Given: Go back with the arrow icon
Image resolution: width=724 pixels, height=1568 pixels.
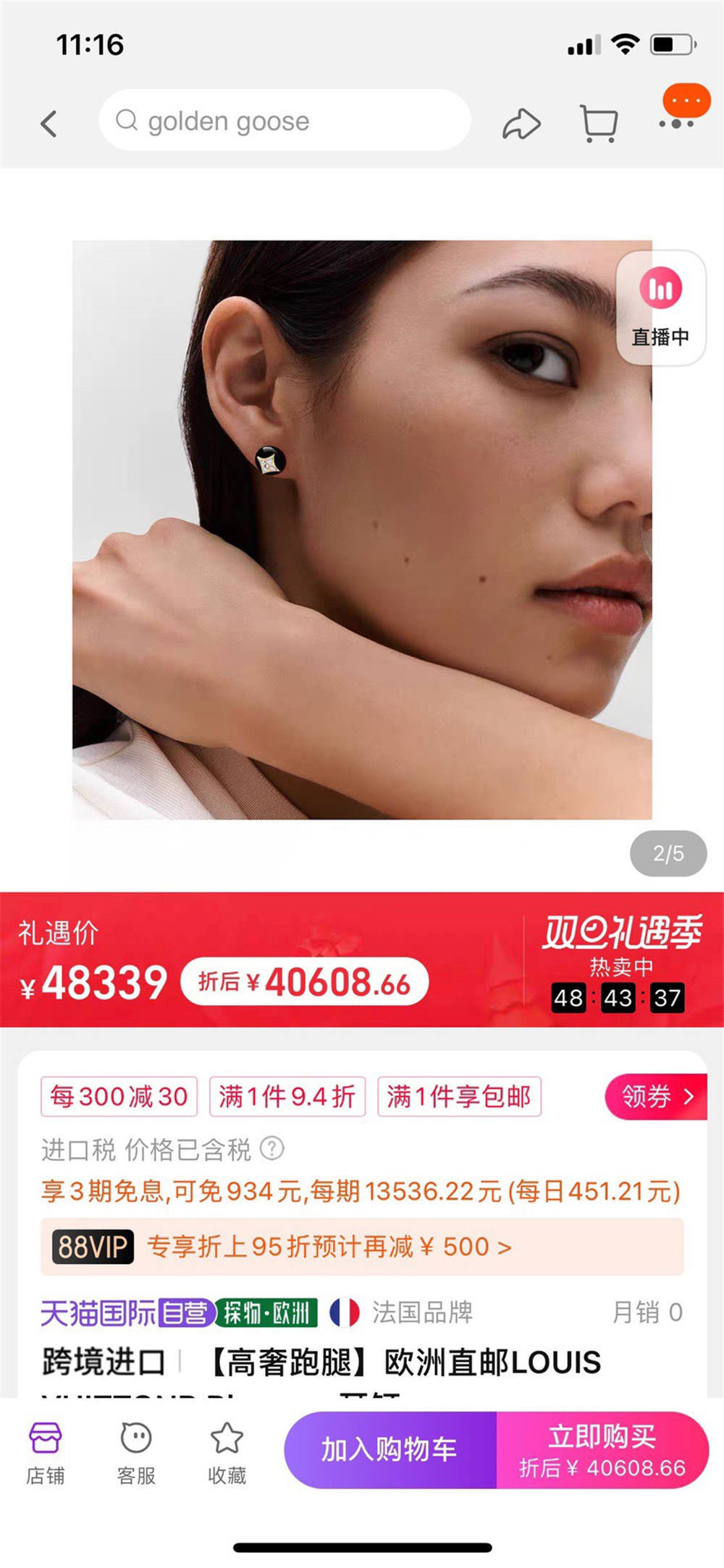Looking at the screenshot, I should coord(49,124).
